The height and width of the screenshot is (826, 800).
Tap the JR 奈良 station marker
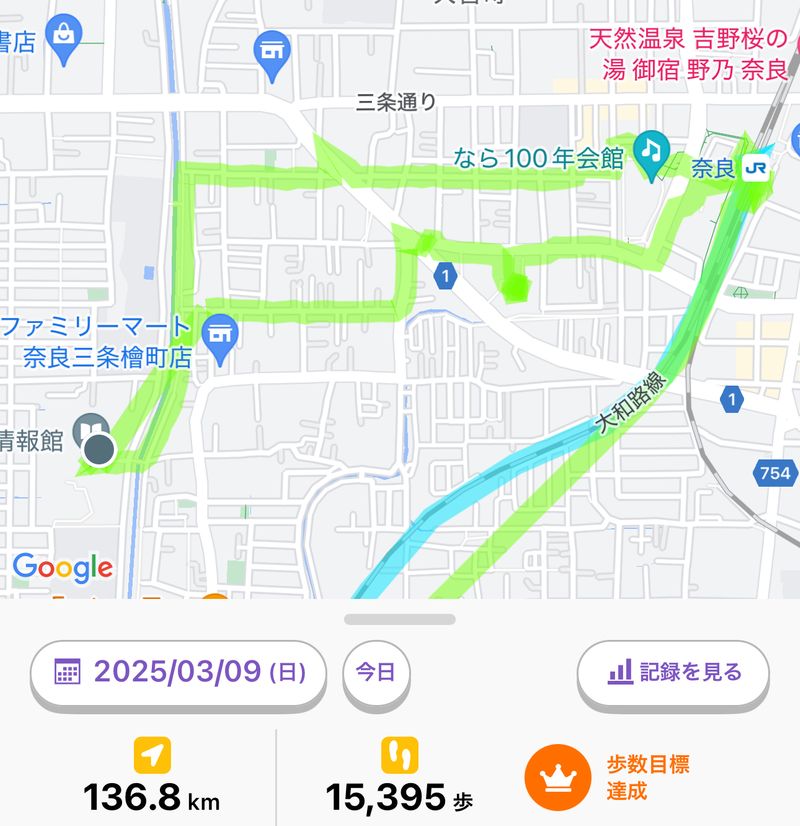(755, 169)
